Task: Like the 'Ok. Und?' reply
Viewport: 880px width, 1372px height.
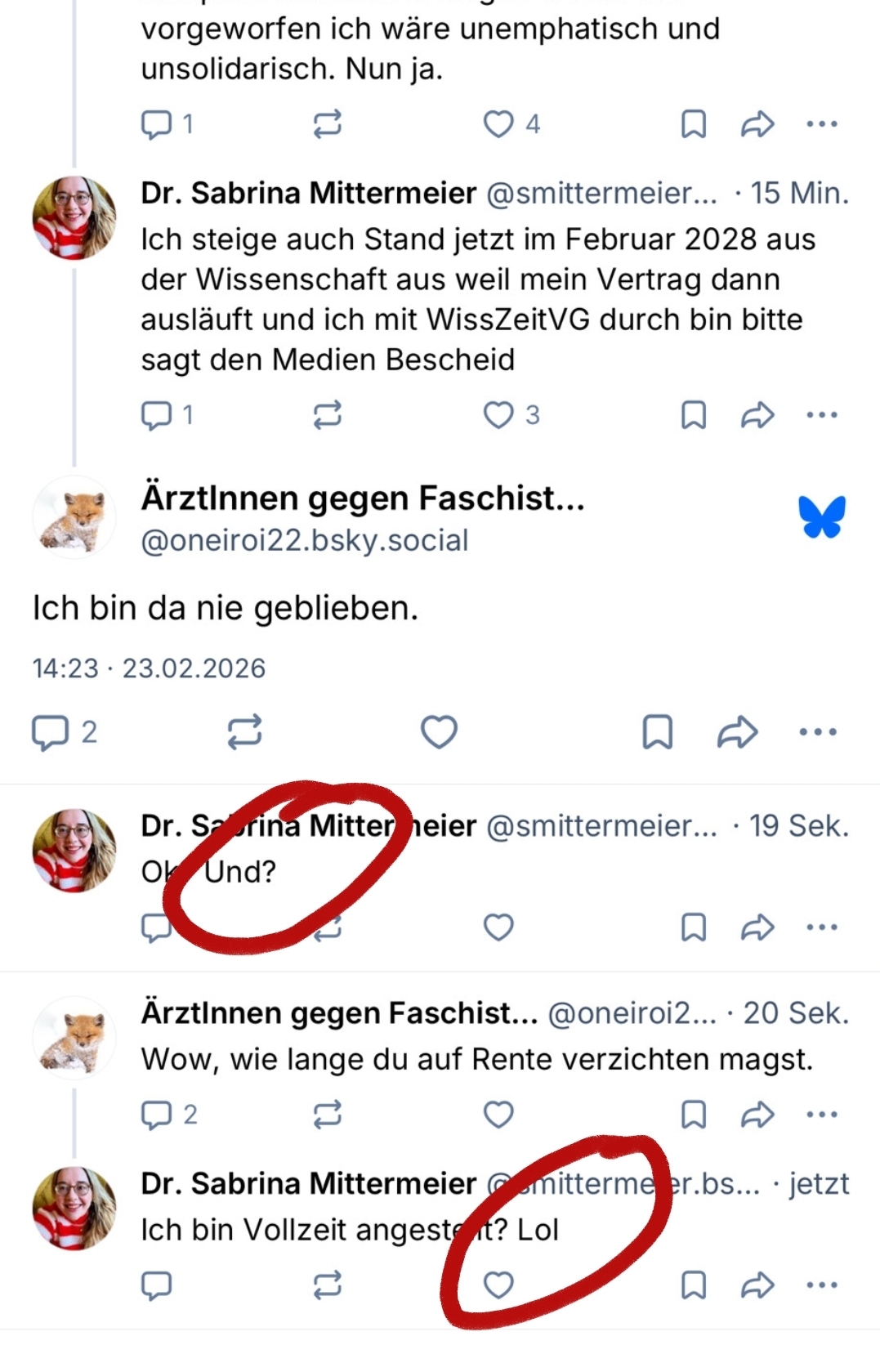Action: pos(498,927)
